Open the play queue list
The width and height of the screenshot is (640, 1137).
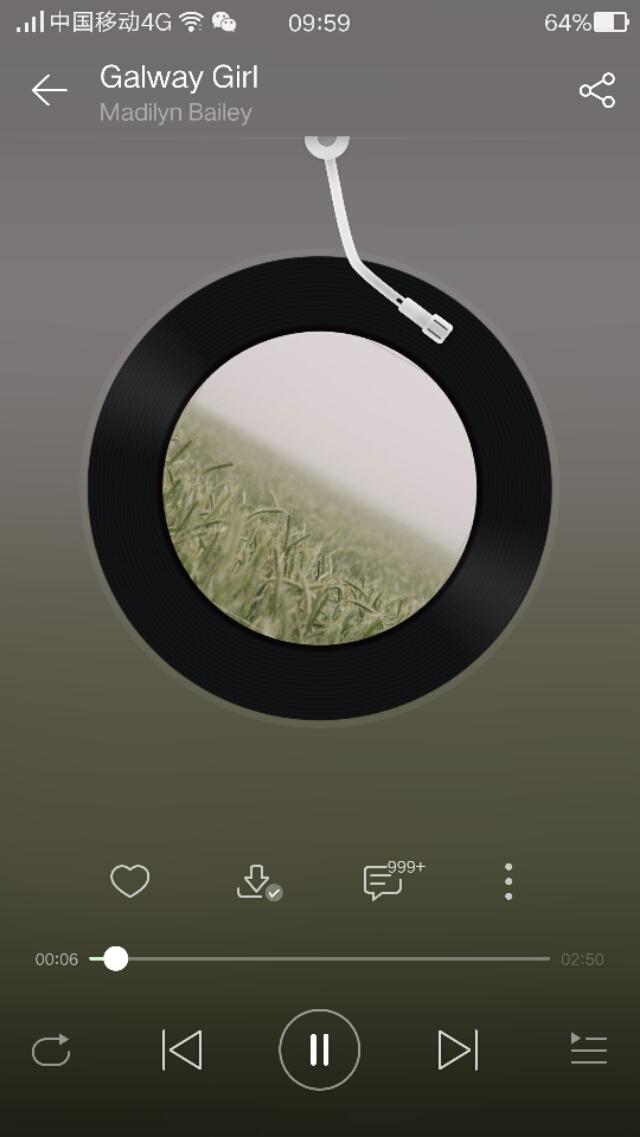pyautogui.click(x=589, y=1050)
